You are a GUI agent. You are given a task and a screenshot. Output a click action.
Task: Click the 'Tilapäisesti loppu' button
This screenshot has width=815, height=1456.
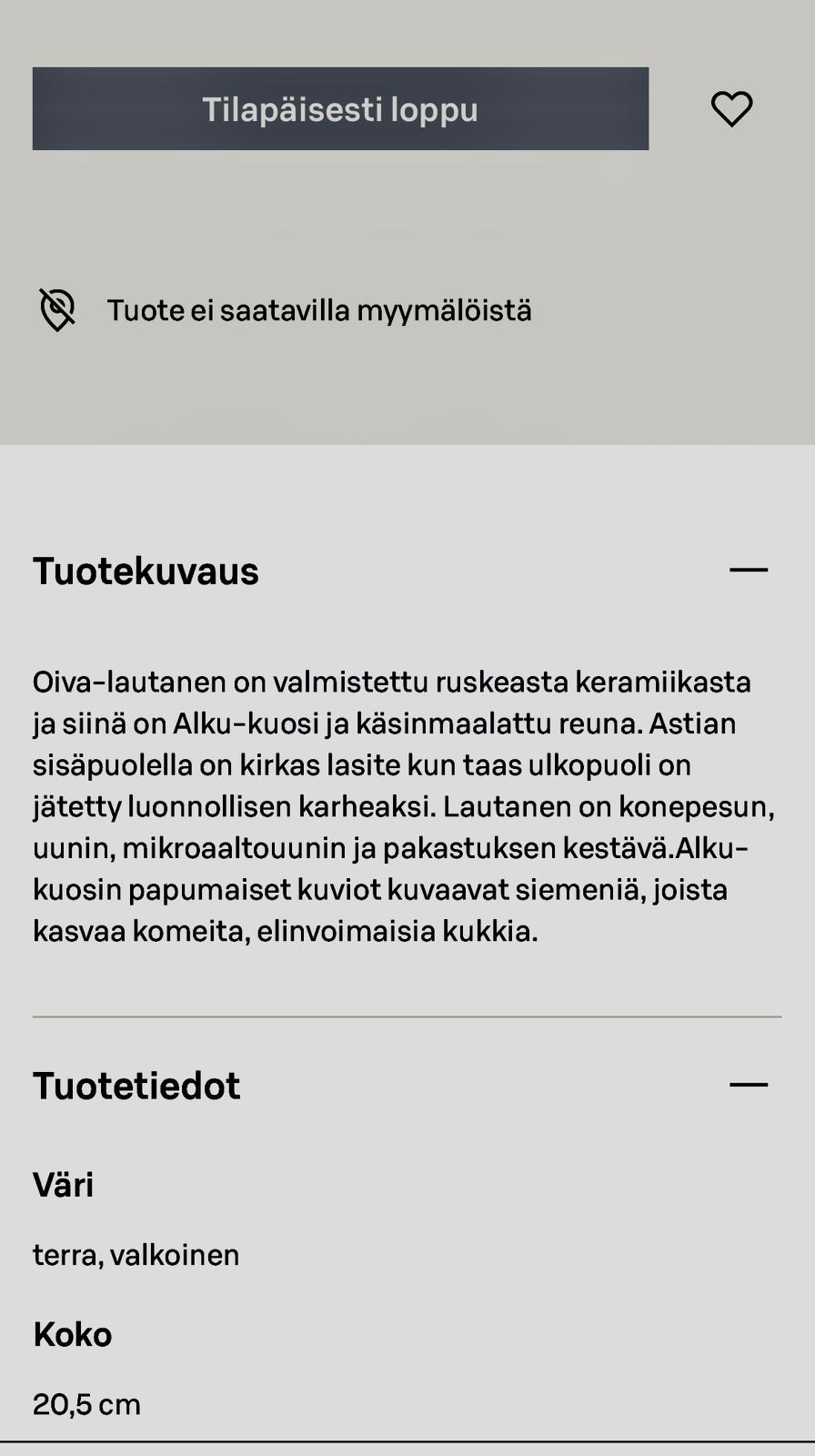point(340,108)
